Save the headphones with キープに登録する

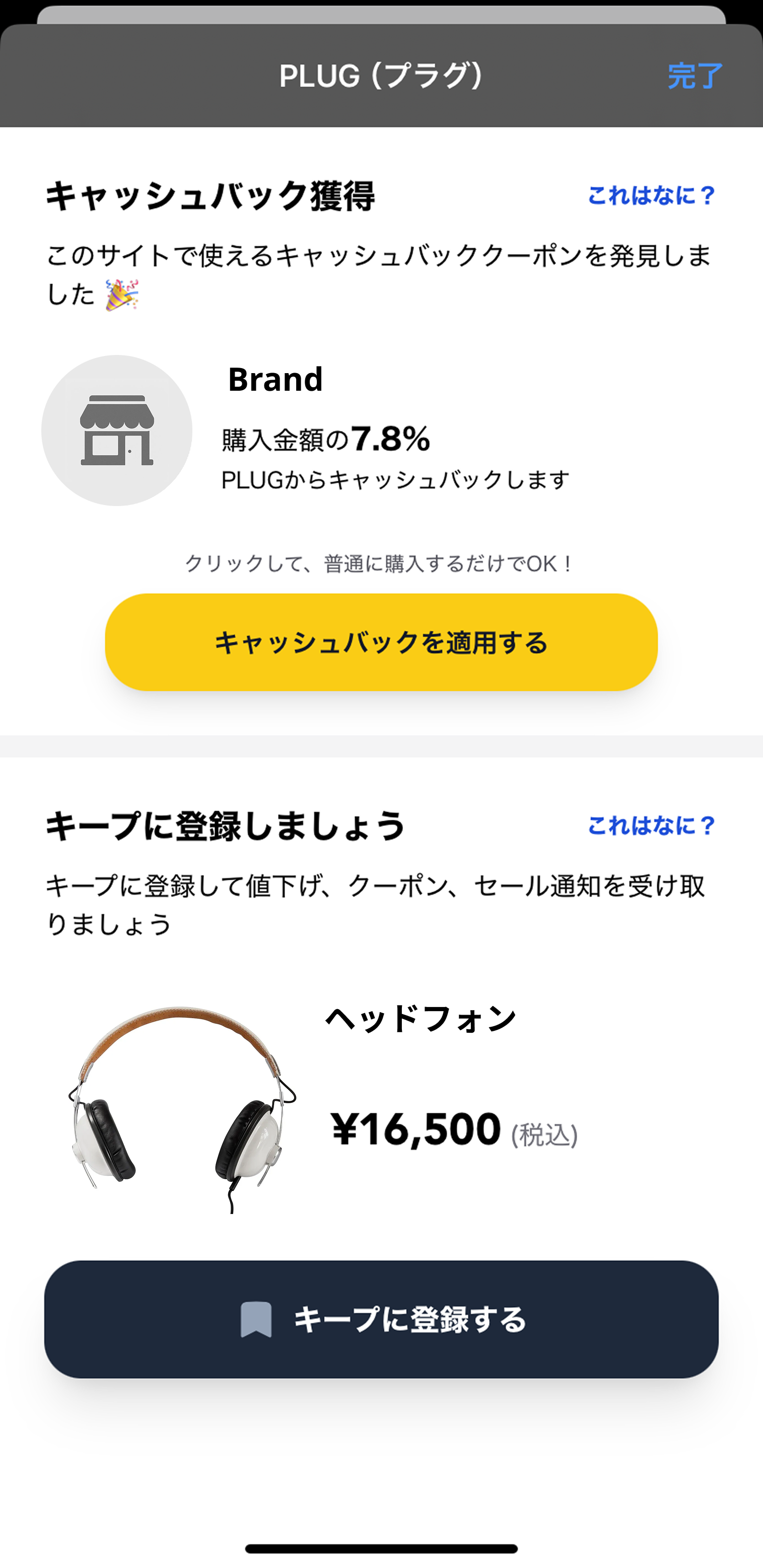(x=381, y=1320)
